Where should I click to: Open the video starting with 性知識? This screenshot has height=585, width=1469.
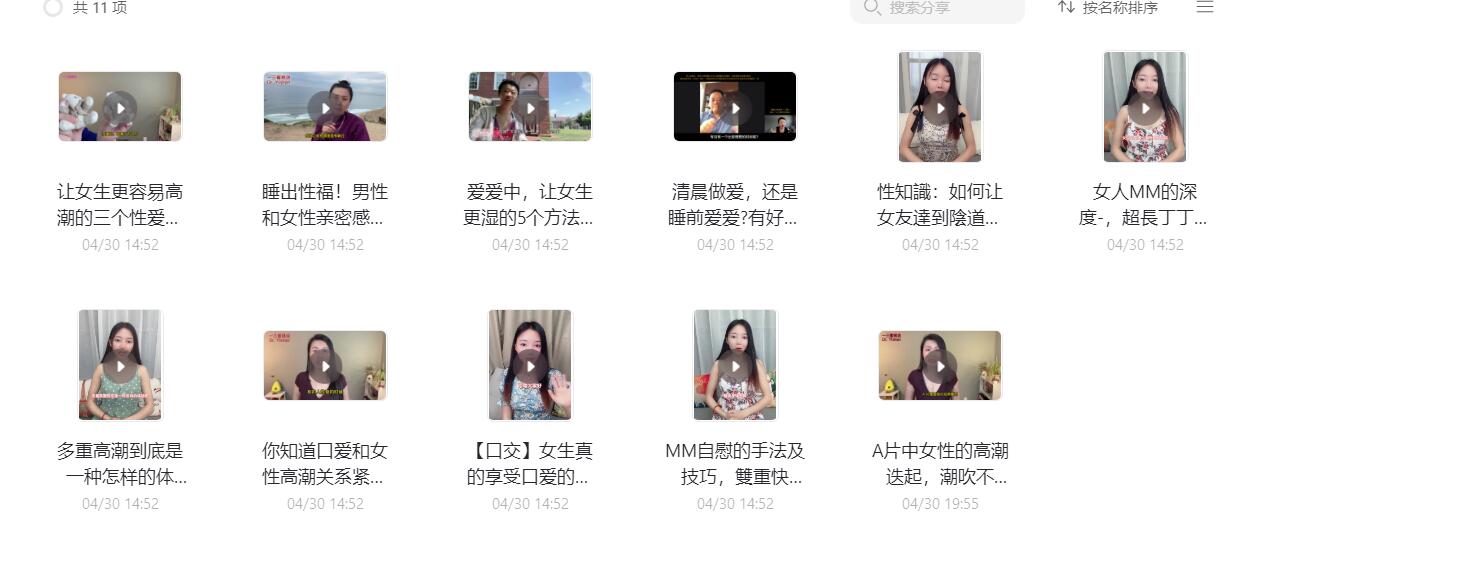[x=940, y=107]
